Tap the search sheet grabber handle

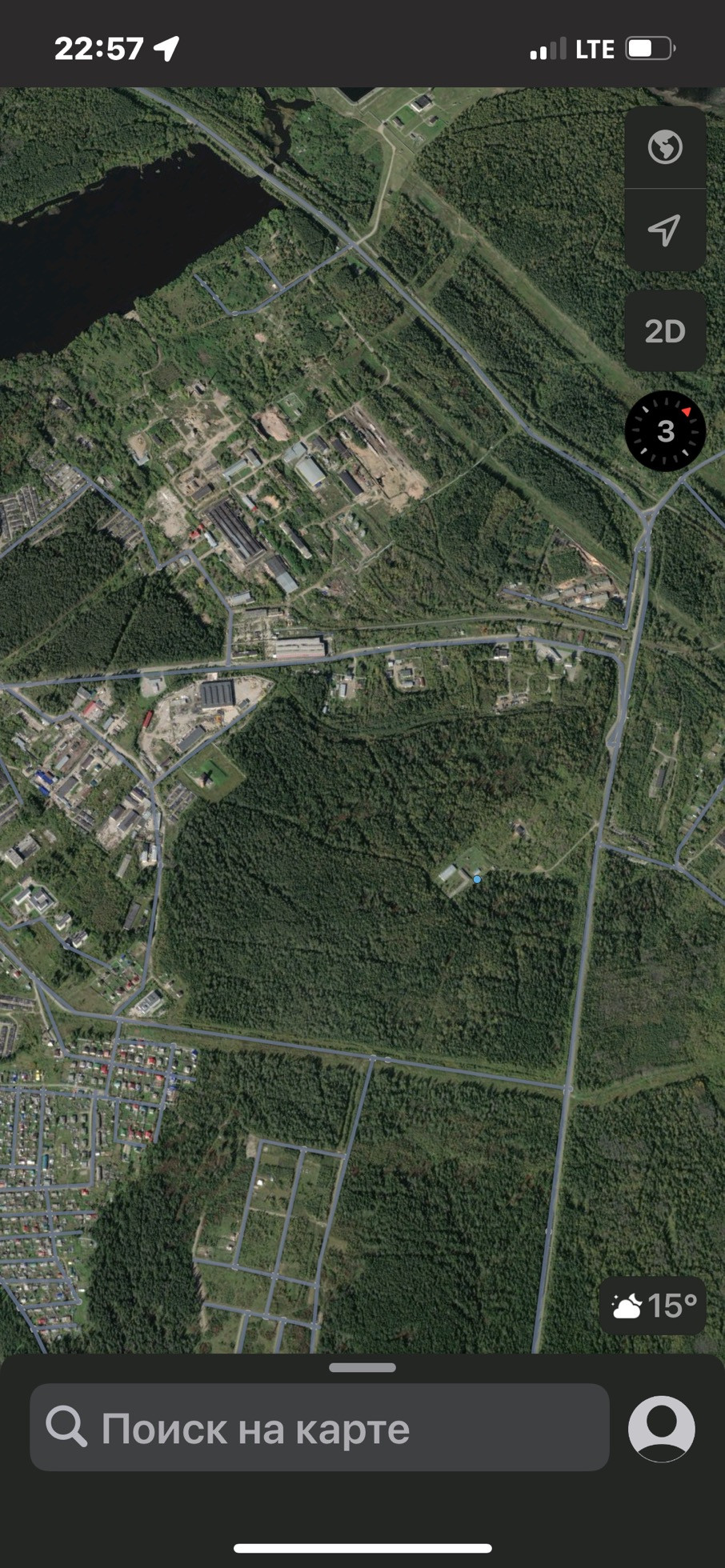click(362, 1367)
